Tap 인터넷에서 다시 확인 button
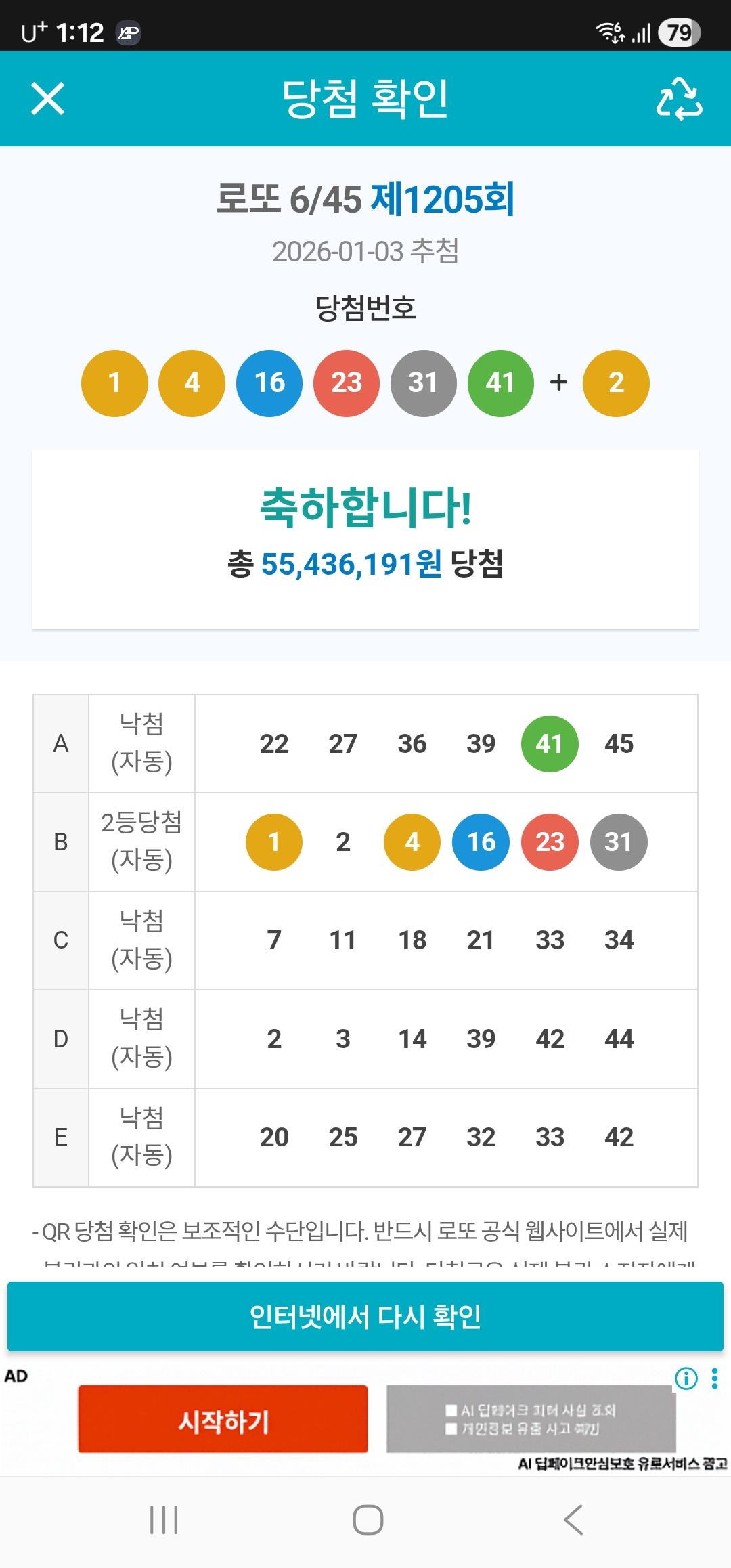This screenshot has height=1568, width=731. 365,1317
